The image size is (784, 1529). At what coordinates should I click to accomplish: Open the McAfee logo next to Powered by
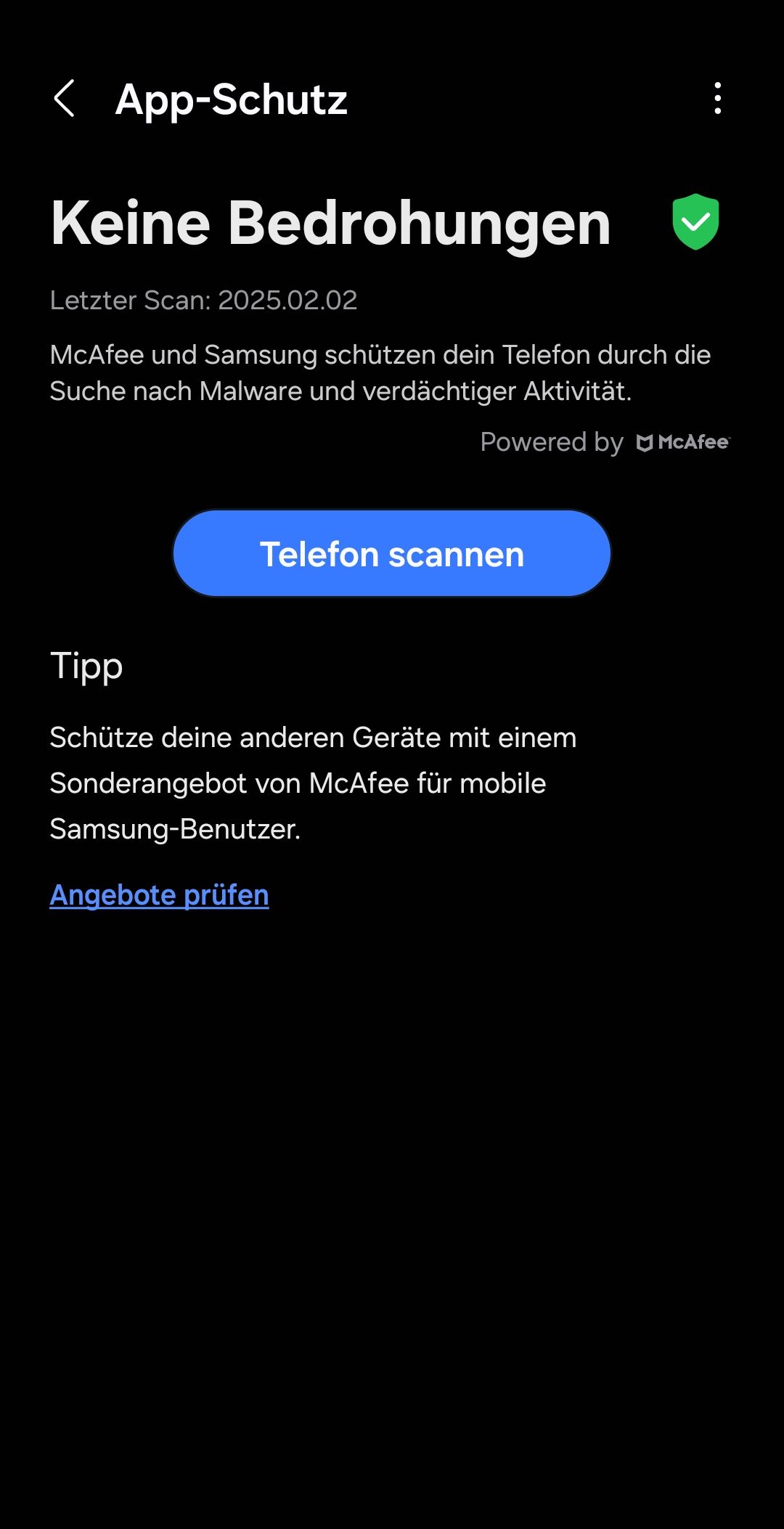coord(681,441)
